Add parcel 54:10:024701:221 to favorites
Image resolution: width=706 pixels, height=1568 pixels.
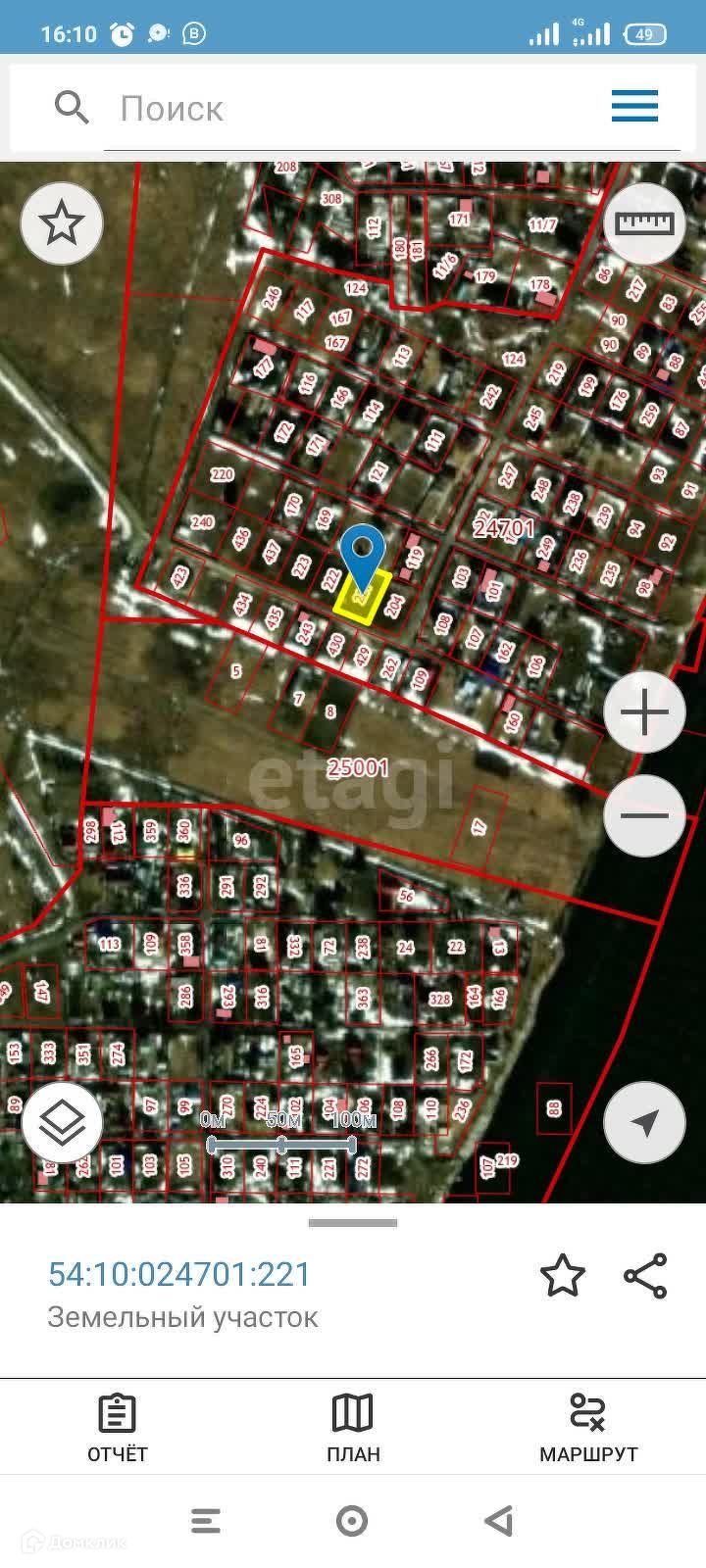click(x=563, y=1275)
